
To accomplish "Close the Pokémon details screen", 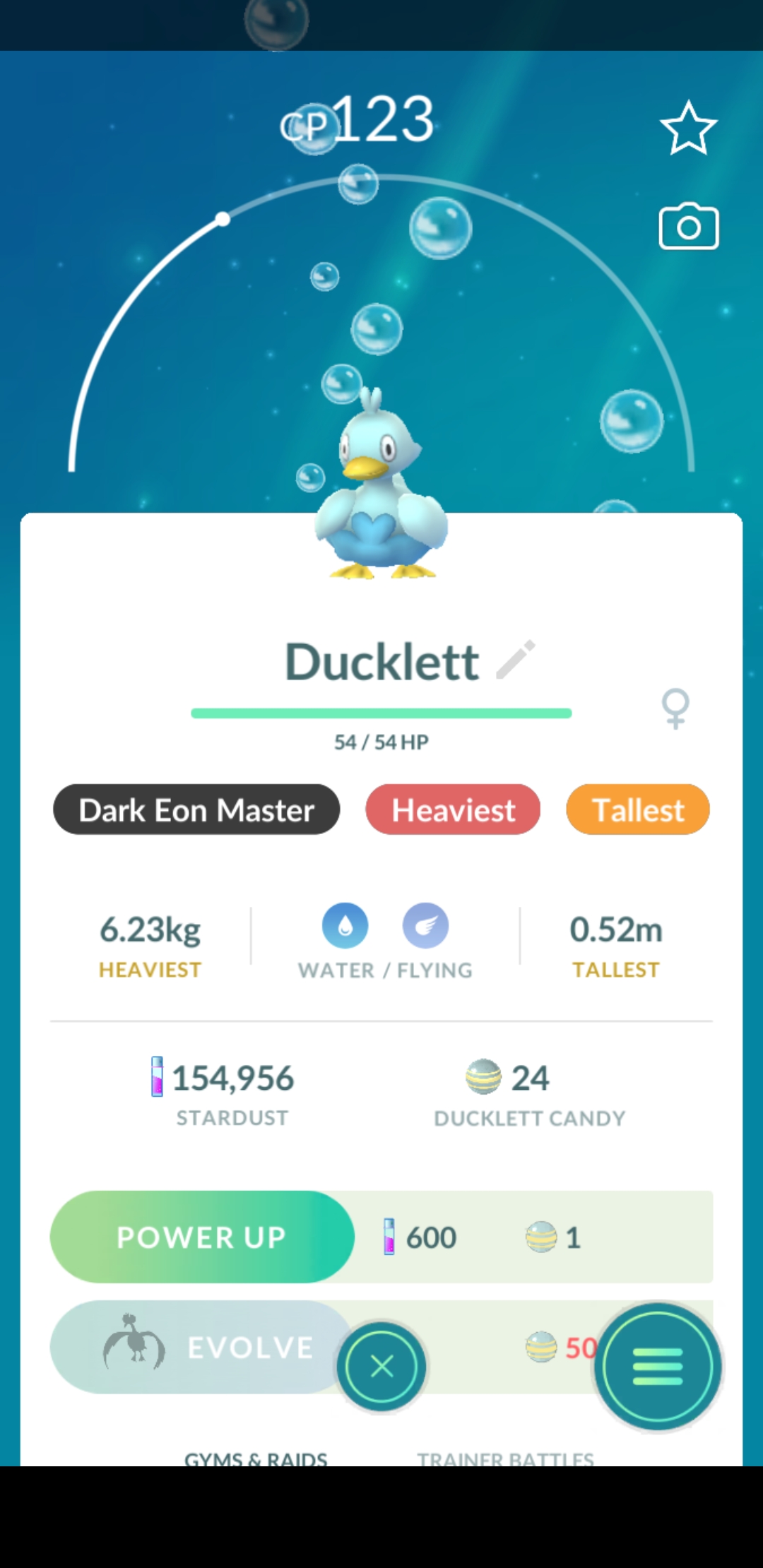I will click(381, 1367).
